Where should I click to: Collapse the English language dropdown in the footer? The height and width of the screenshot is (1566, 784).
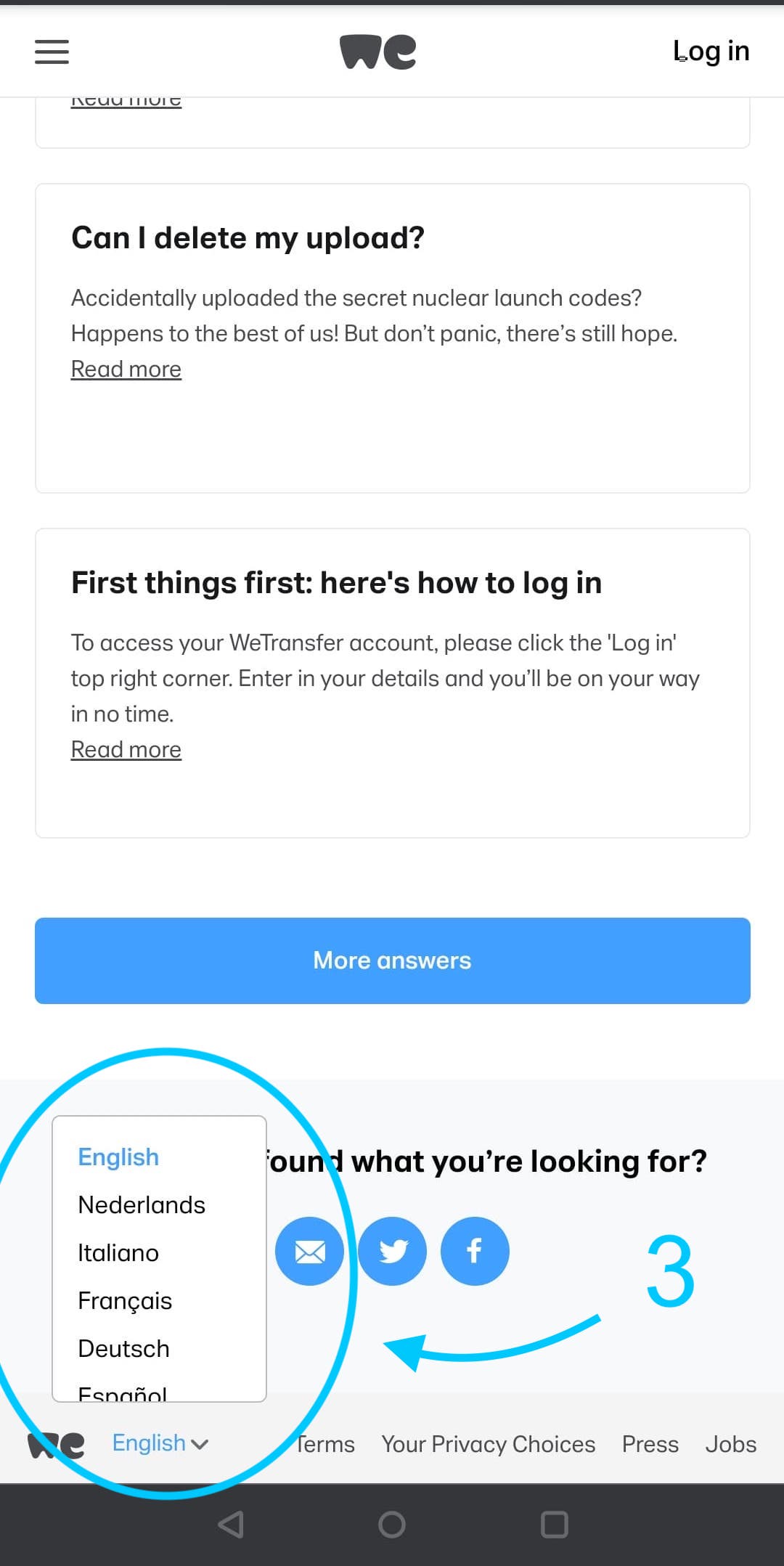[x=160, y=1443]
